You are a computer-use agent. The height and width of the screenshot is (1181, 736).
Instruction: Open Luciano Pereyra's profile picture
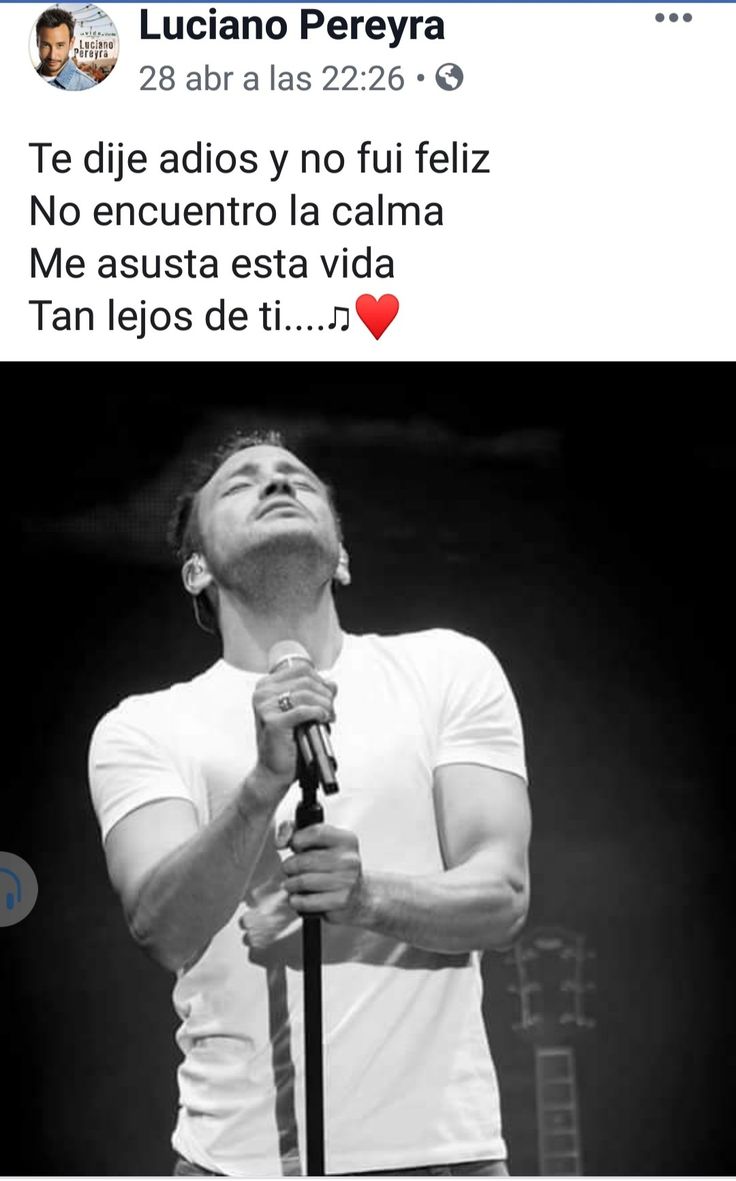(x=74, y=48)
